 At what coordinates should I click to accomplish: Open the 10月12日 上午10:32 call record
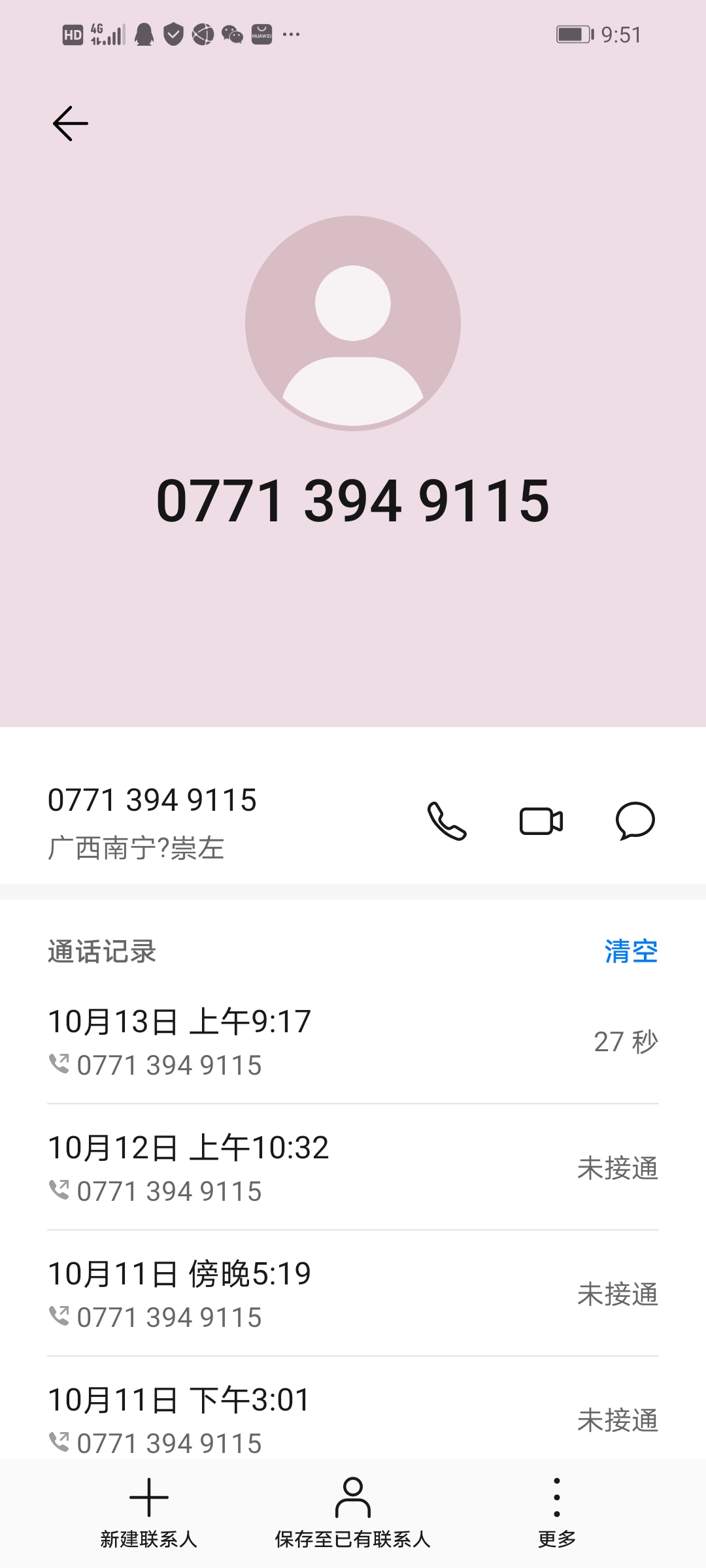tap(353, 1168)
